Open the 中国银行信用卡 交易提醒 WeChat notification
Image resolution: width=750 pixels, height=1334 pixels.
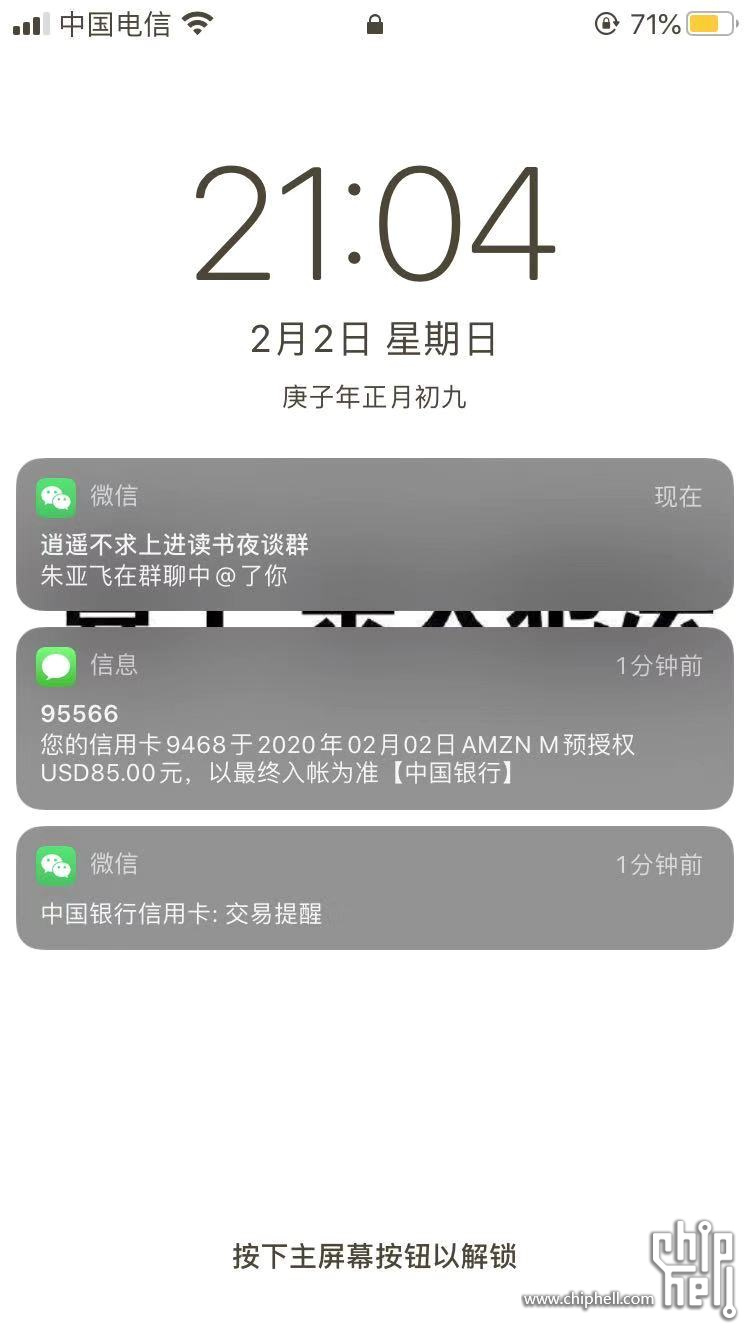pyautogui.click(x=374, y=890)
